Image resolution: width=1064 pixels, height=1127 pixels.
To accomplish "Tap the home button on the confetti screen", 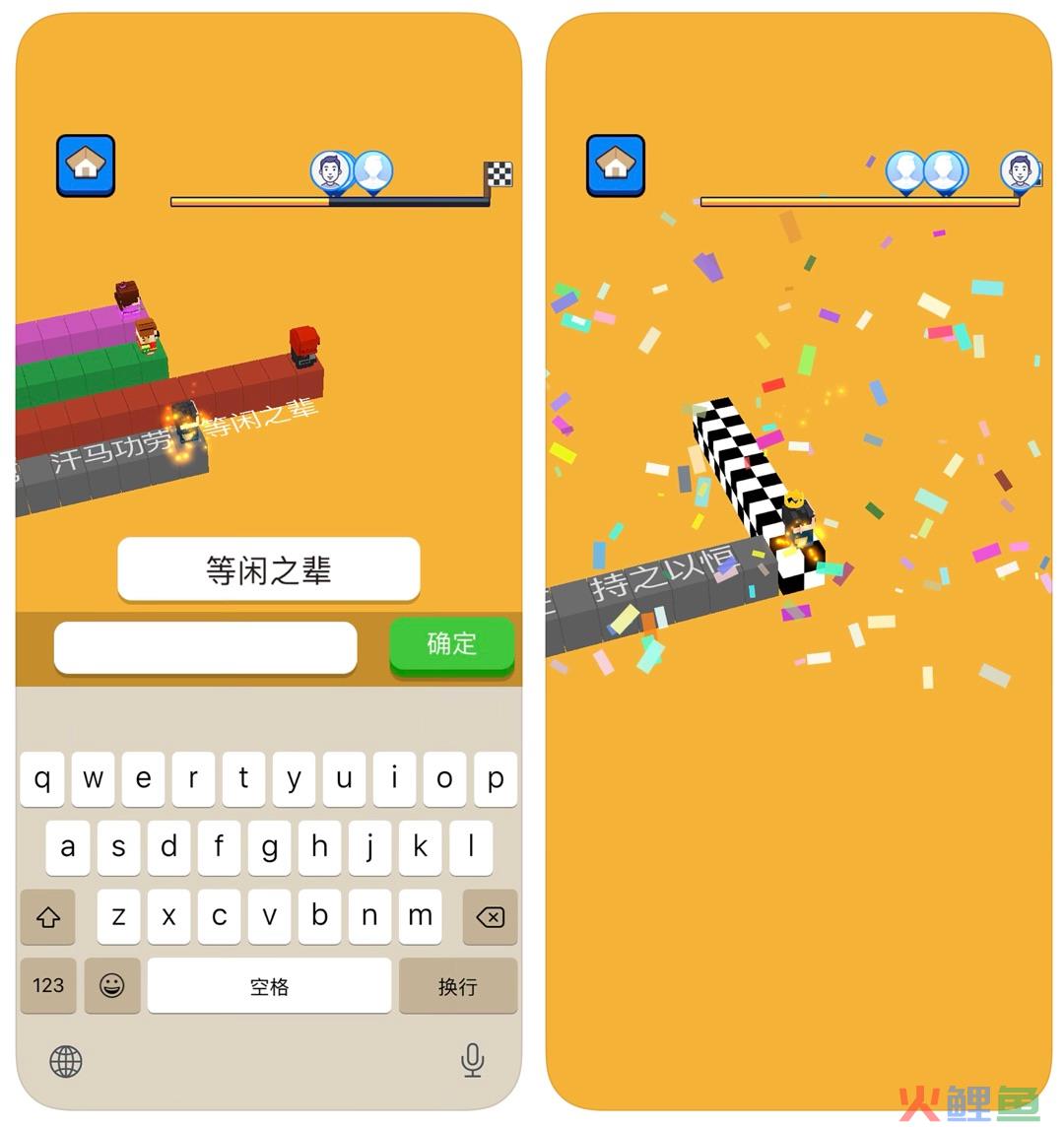I will click(616, 166).
